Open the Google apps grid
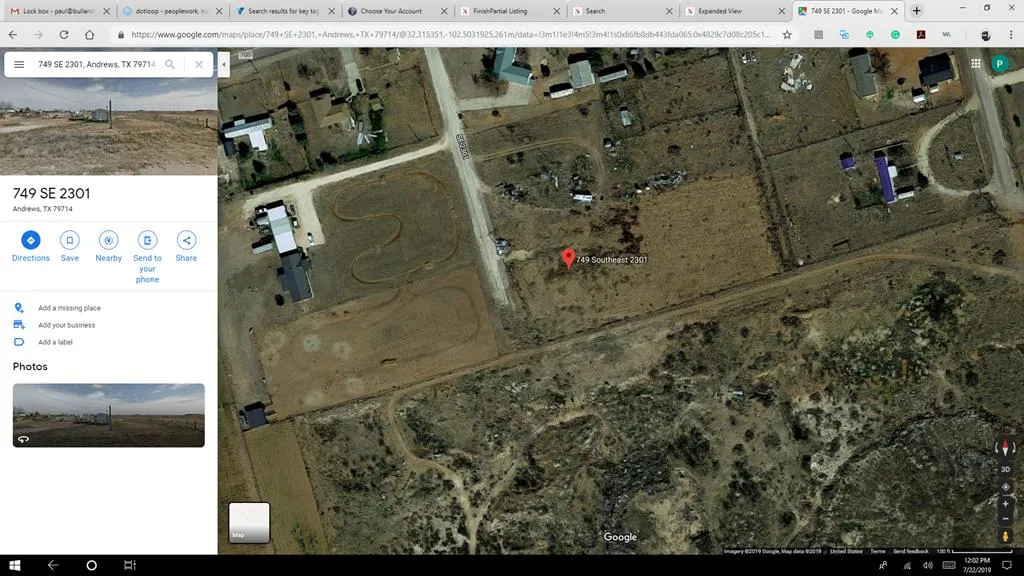The height and width of the screenshot is (576, 1024). pyautogui.click(x=975, y=64)
